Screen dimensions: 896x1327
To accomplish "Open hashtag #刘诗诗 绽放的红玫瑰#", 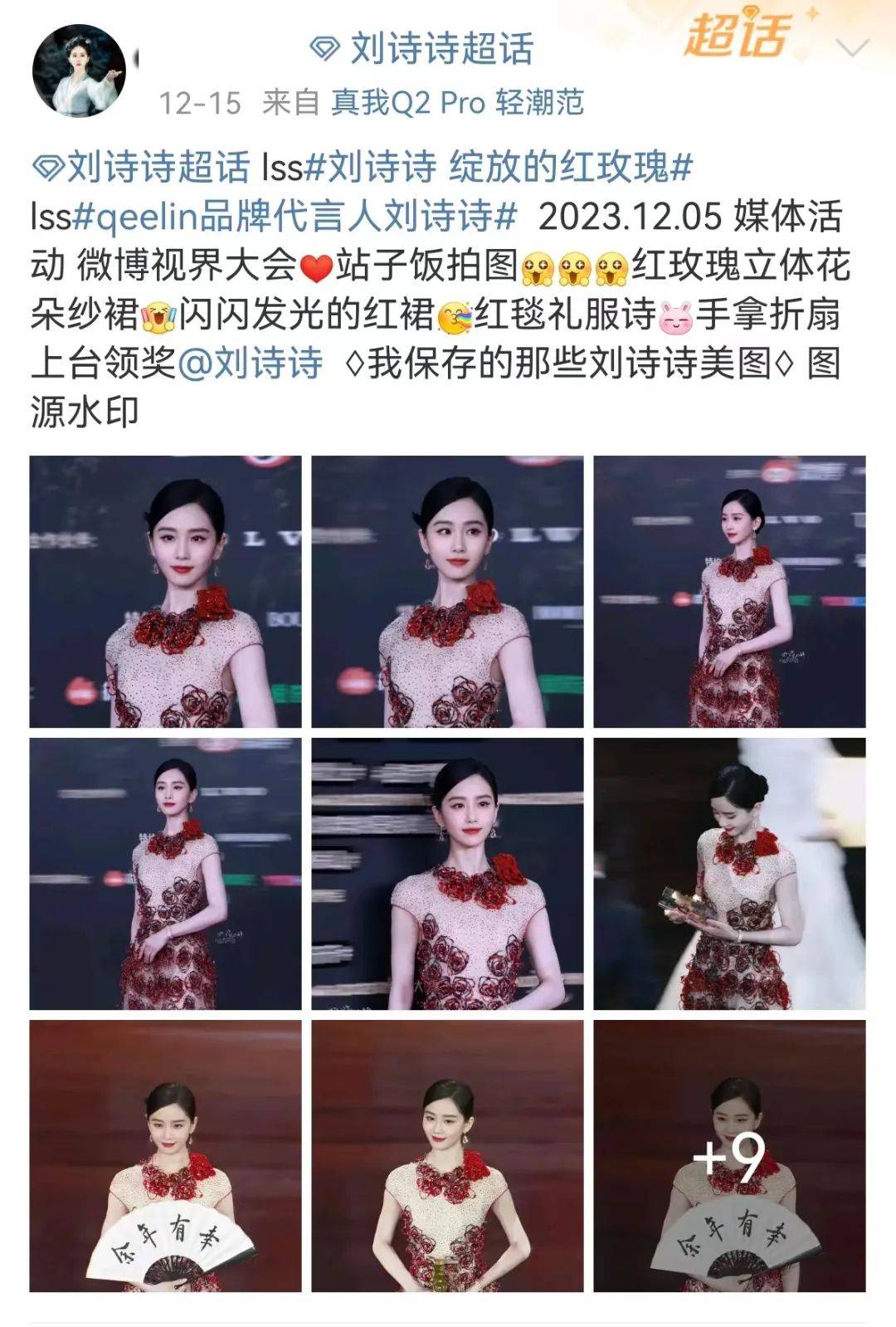I will (499, 167).
